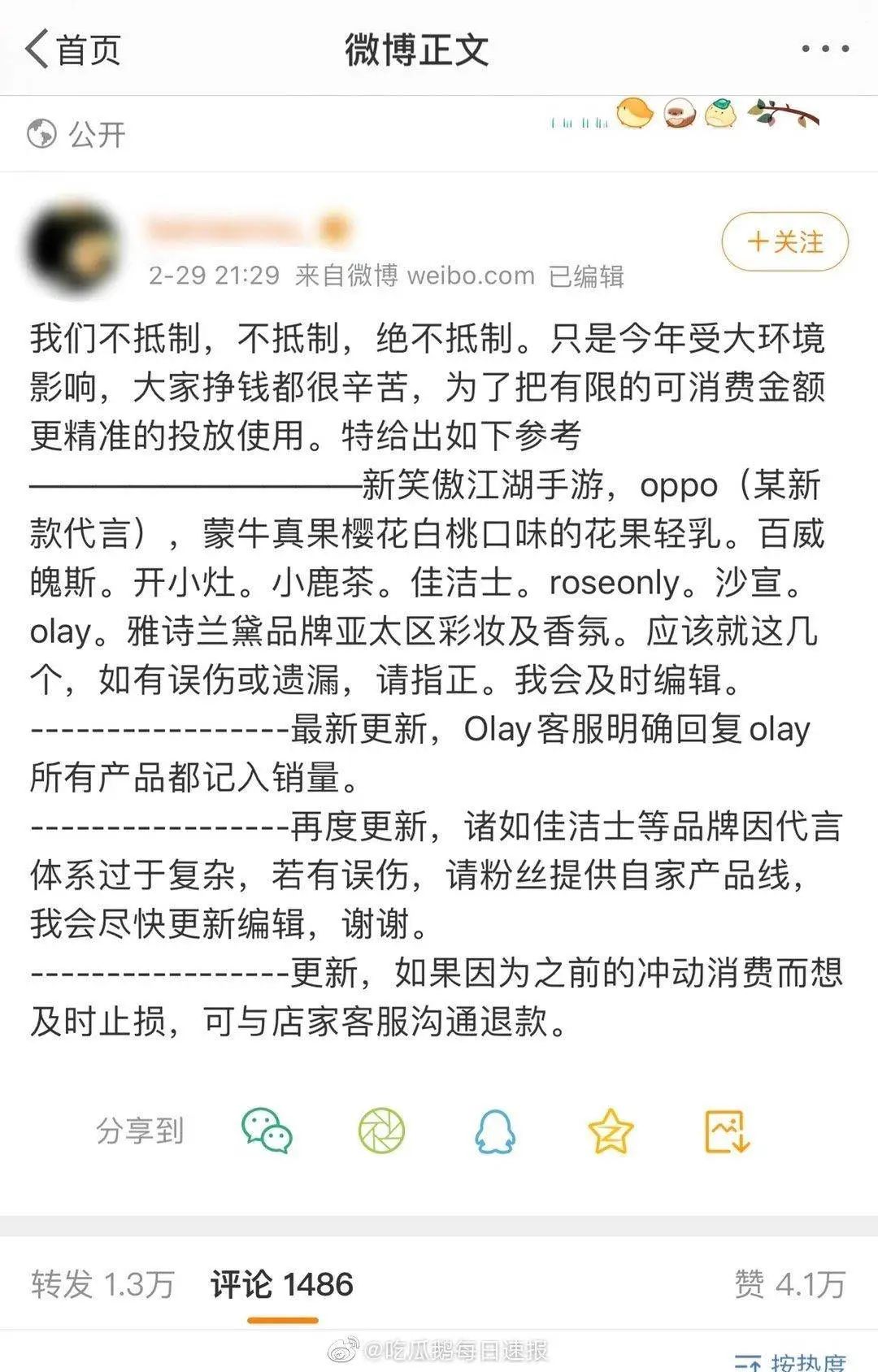
Task: Share the post to Qzone star
Action: pyautogui.click(x=611, y=1131)
